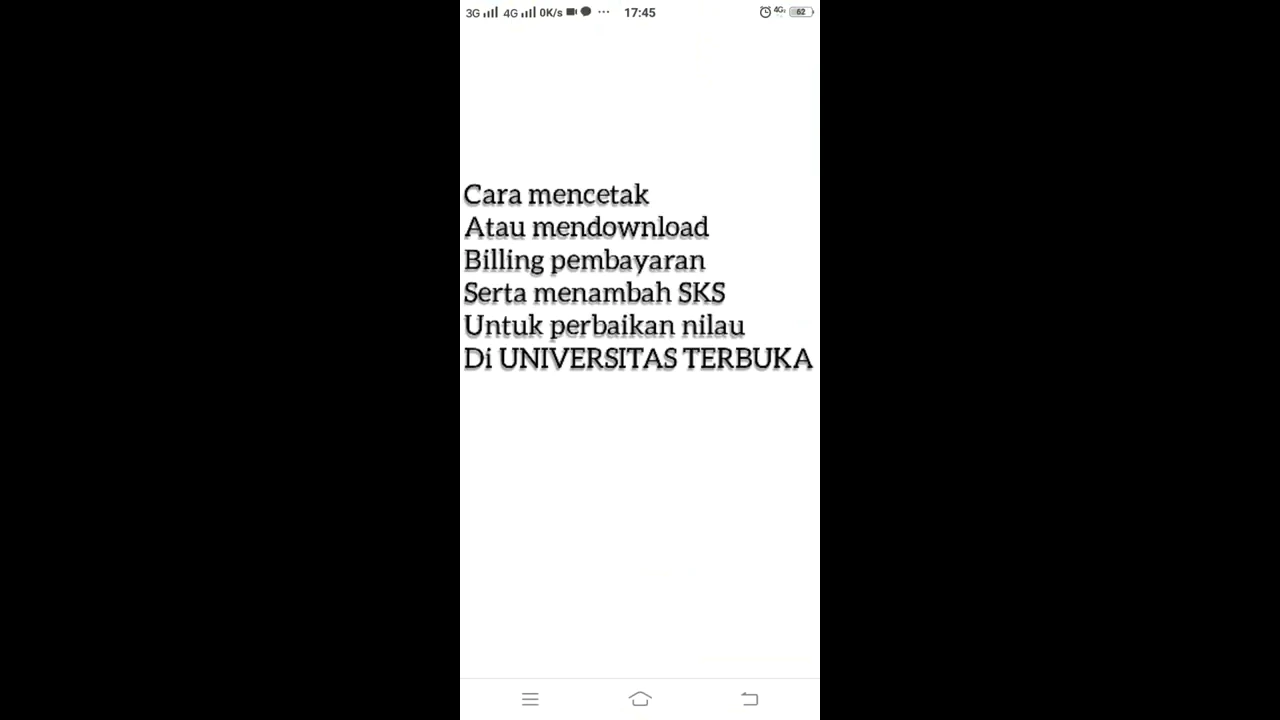Viewport: 1280px width, 720px height.
Task: Tap the system back button
Action: point(750,699)
